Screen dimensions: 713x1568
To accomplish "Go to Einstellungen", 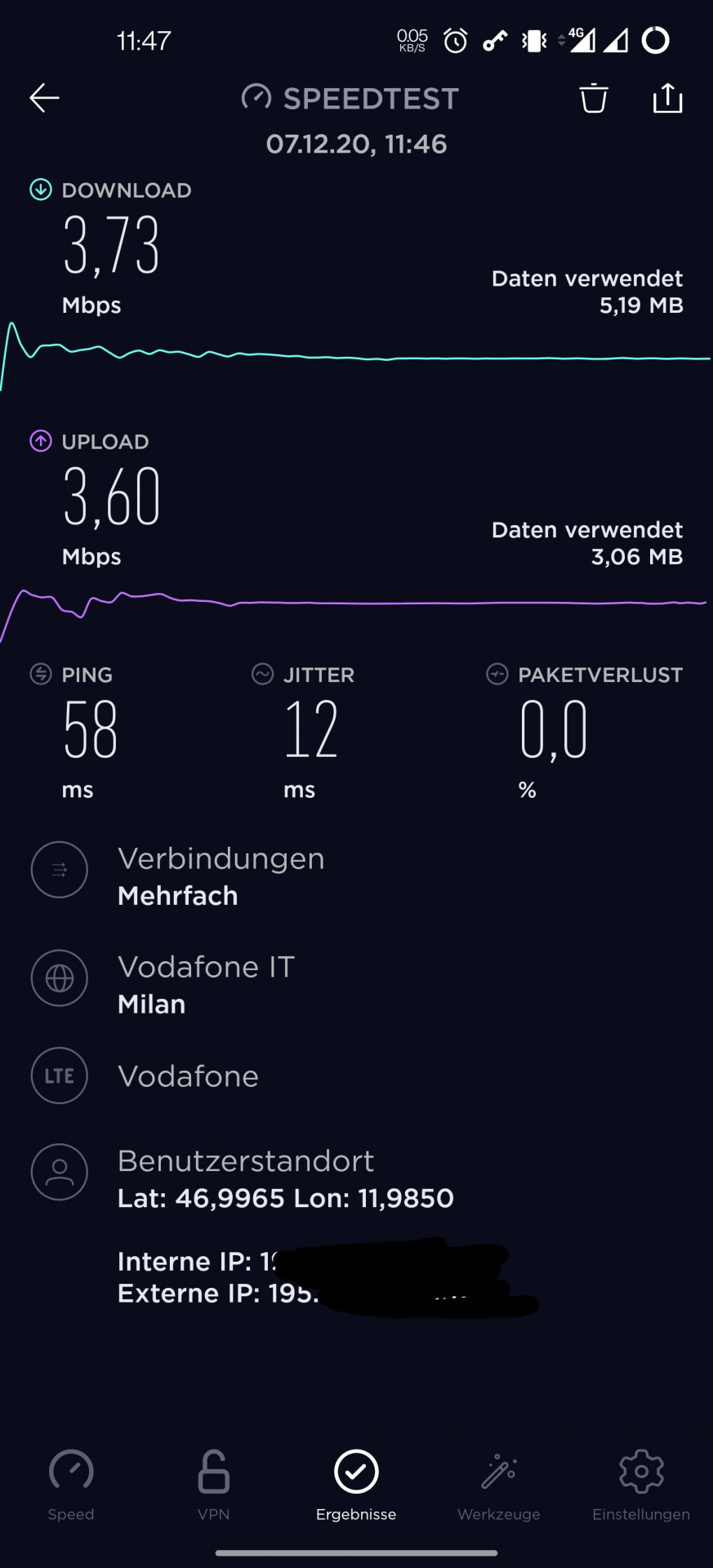I will coord(641,1486).
